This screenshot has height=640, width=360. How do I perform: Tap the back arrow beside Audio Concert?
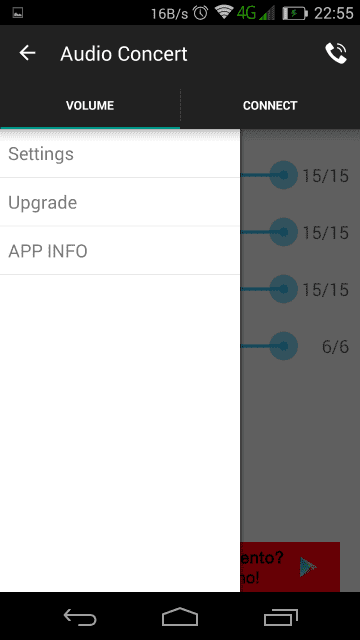pos(27,53)
